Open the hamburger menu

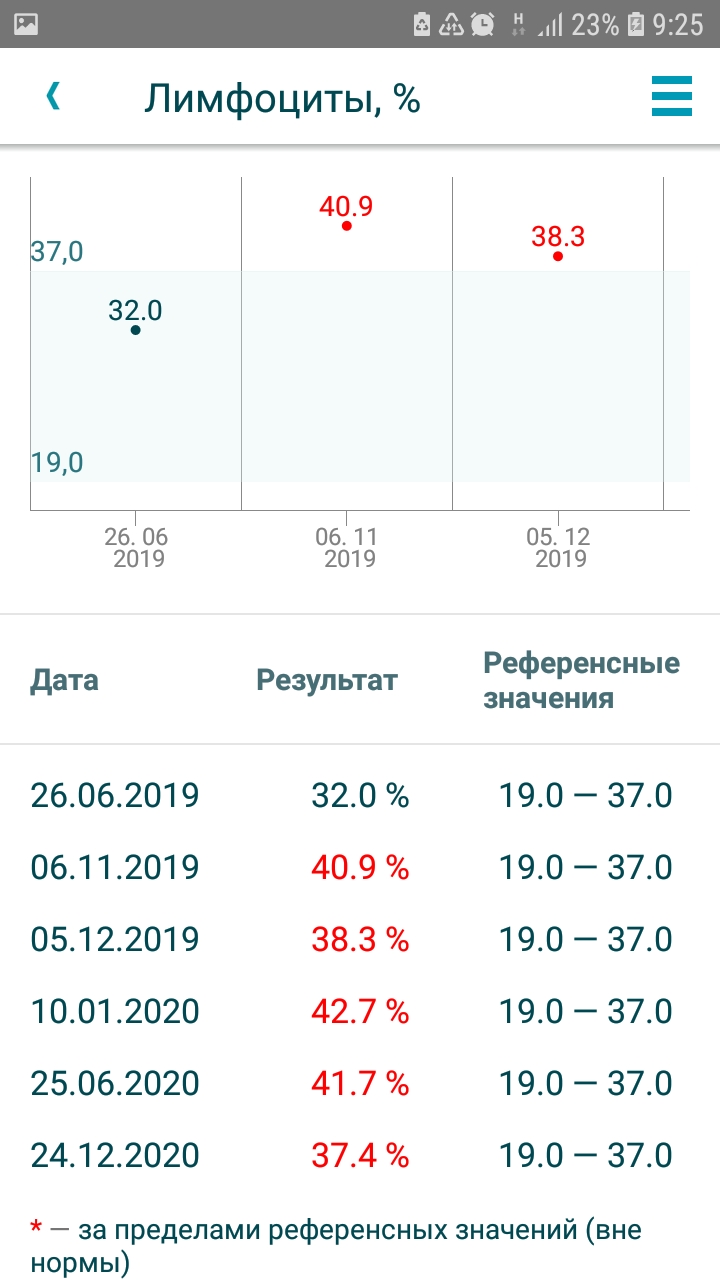(671, 97)
